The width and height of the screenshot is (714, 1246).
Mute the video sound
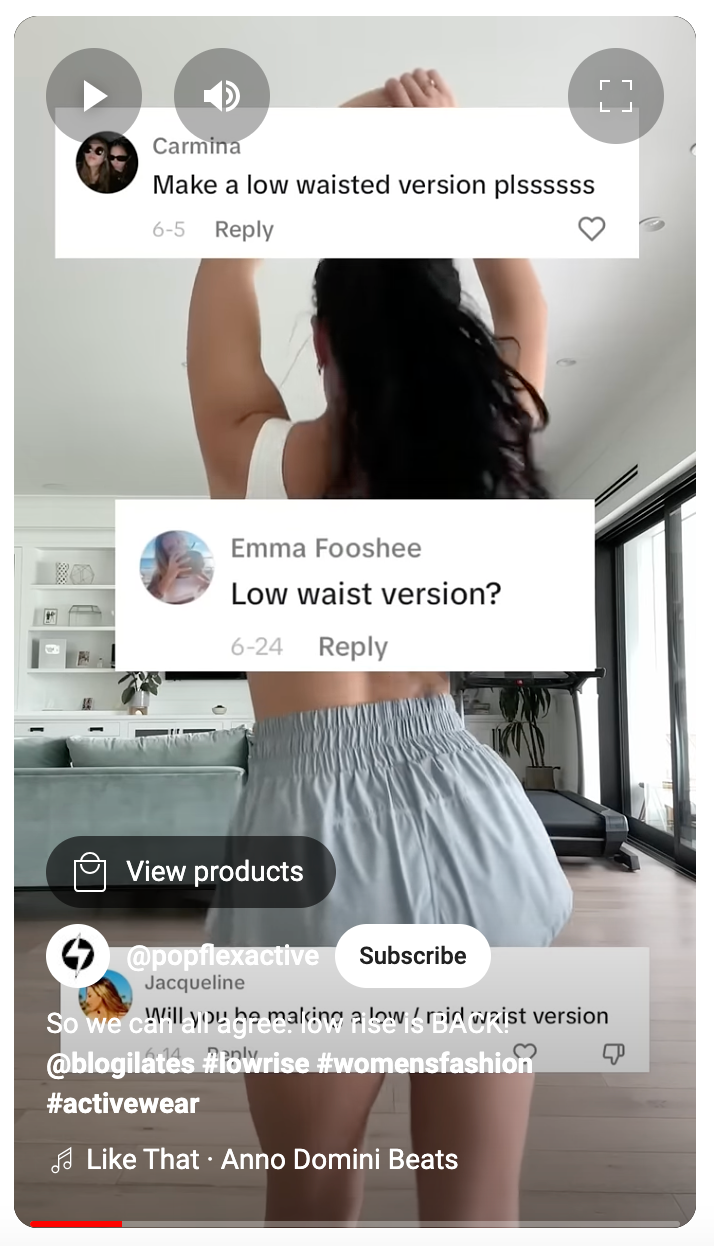pos(221,96)
